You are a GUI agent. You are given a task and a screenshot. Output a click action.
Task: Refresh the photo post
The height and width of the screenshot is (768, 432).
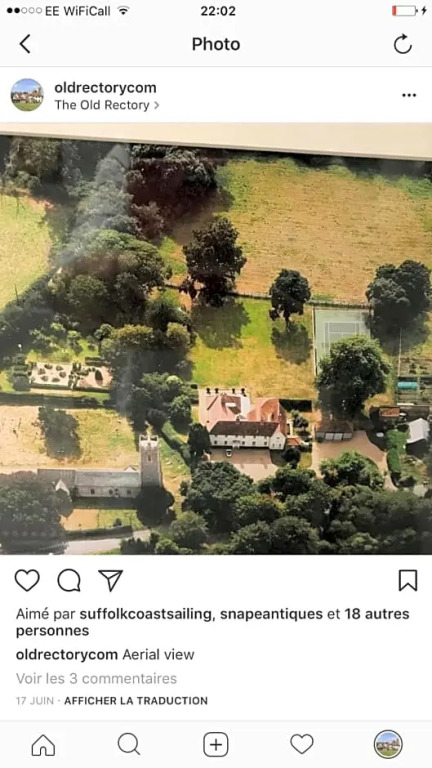point(403,44)
